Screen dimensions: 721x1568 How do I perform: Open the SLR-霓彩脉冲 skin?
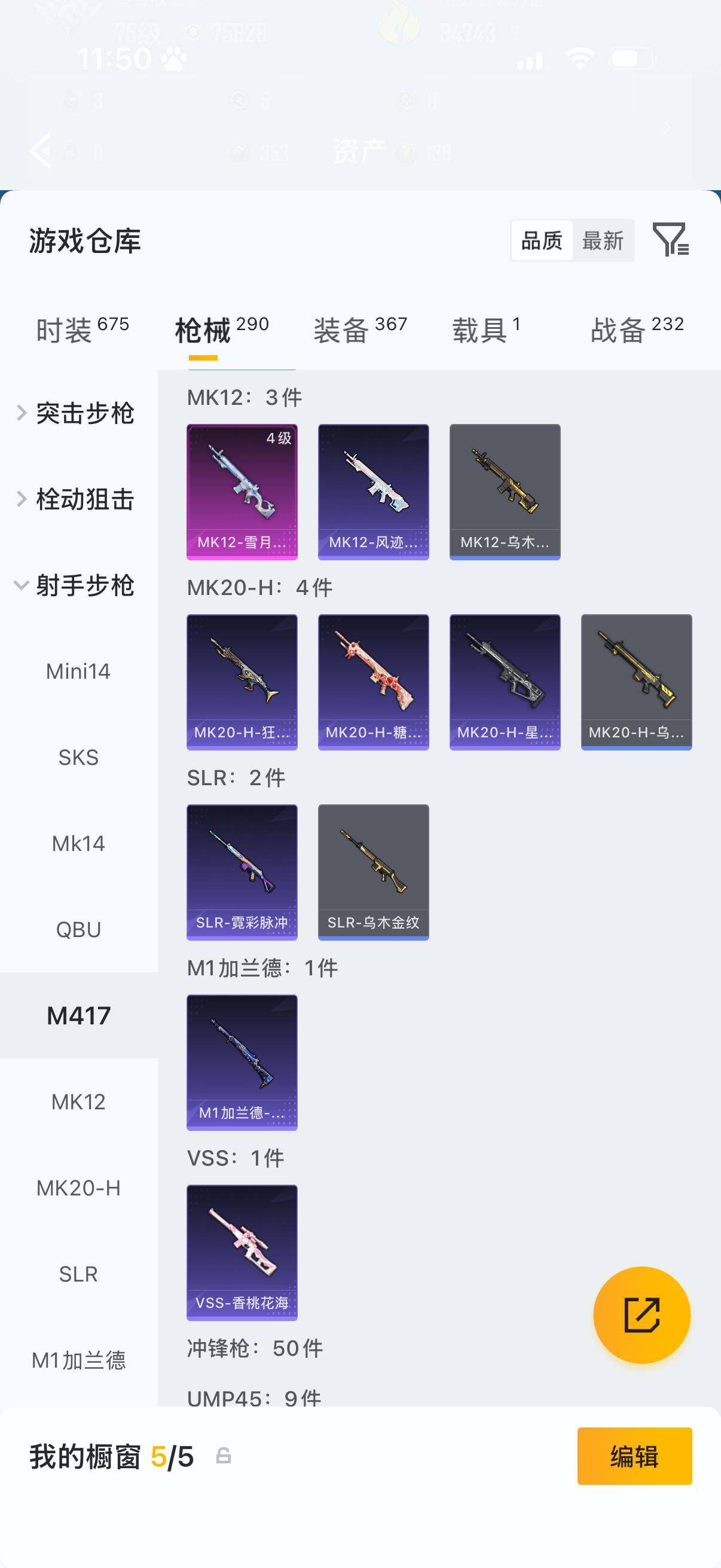pos(242,873)
